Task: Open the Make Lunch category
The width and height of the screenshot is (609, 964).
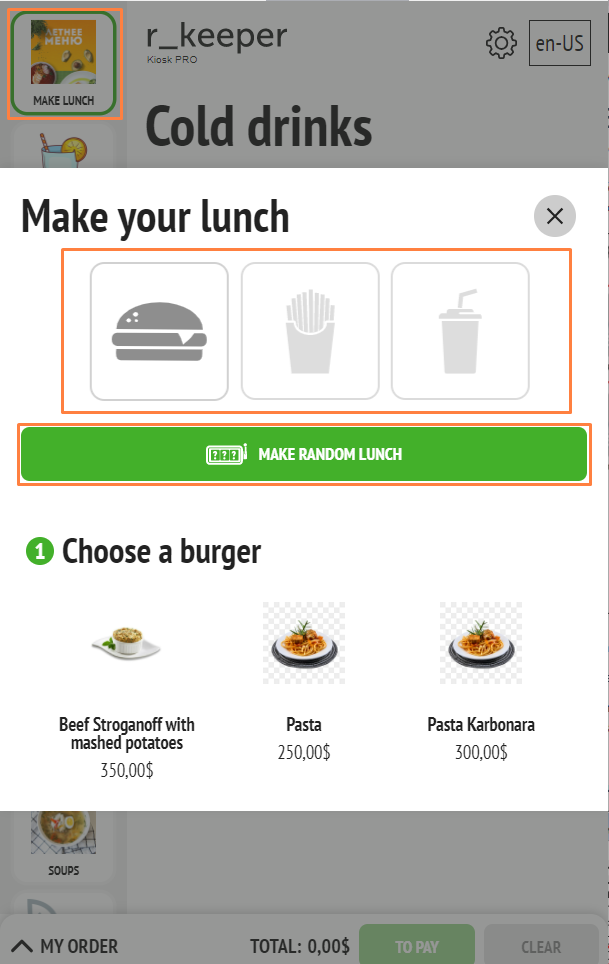Action: click(x=64, y=64)
